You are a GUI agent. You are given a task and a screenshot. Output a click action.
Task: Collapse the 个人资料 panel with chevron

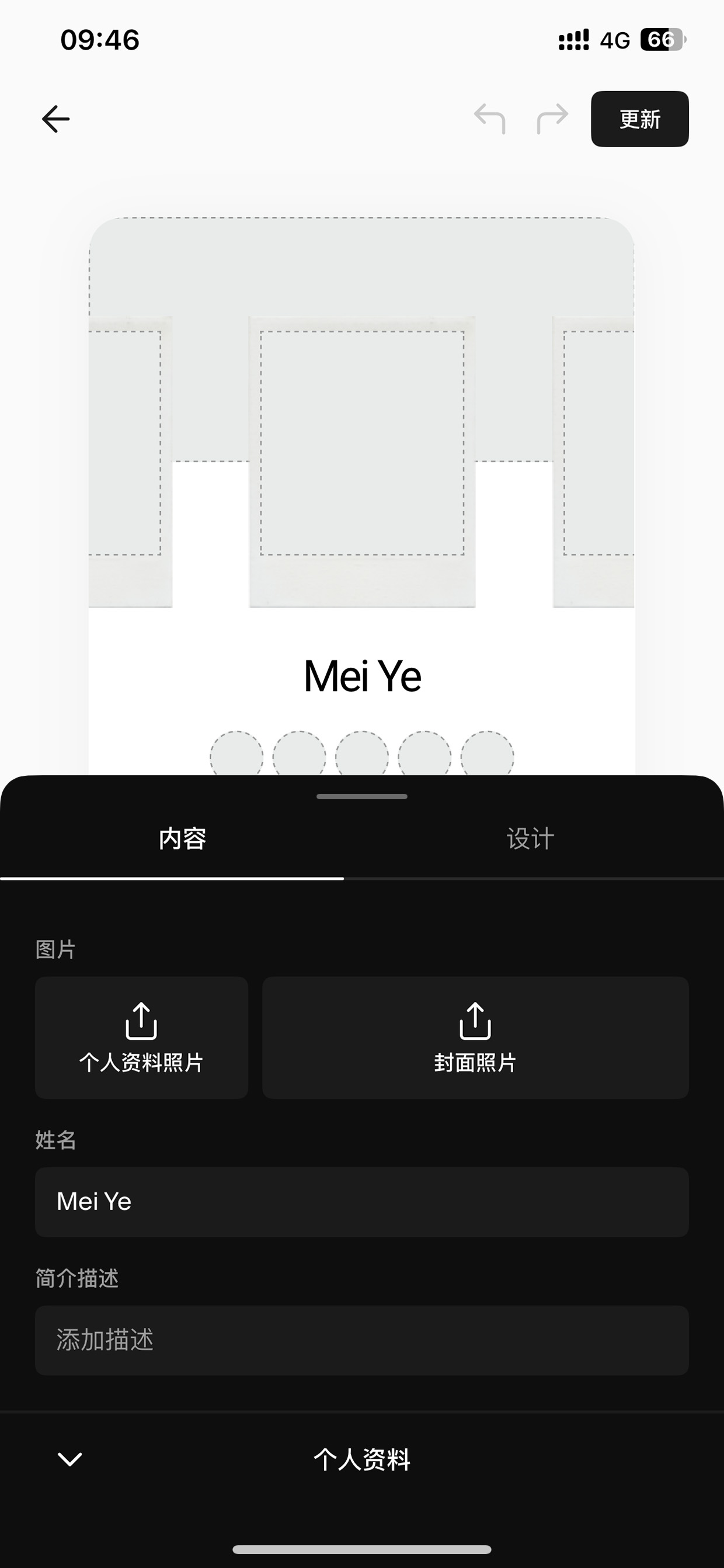pos(70,1459)
